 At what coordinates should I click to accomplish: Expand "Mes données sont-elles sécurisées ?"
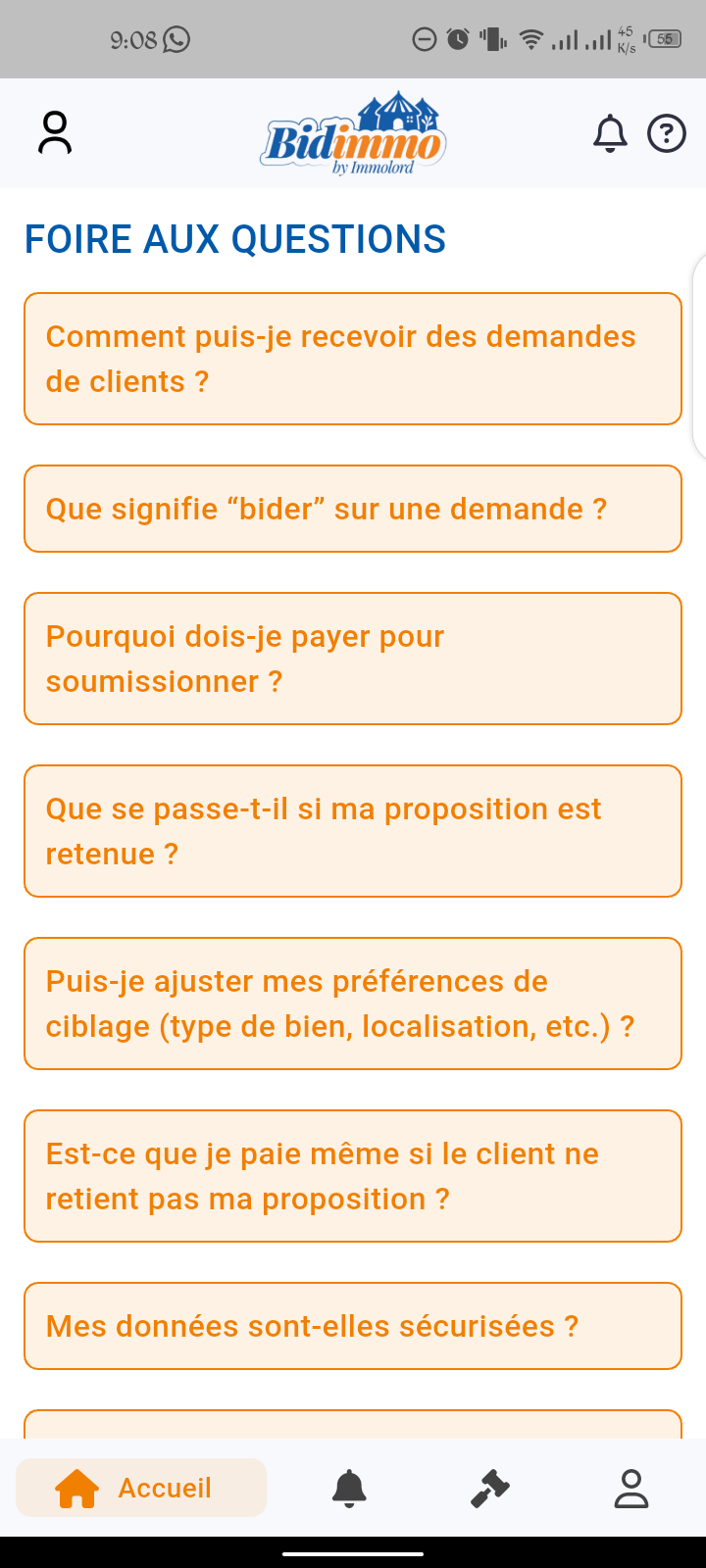click(x=353, y=1326)
